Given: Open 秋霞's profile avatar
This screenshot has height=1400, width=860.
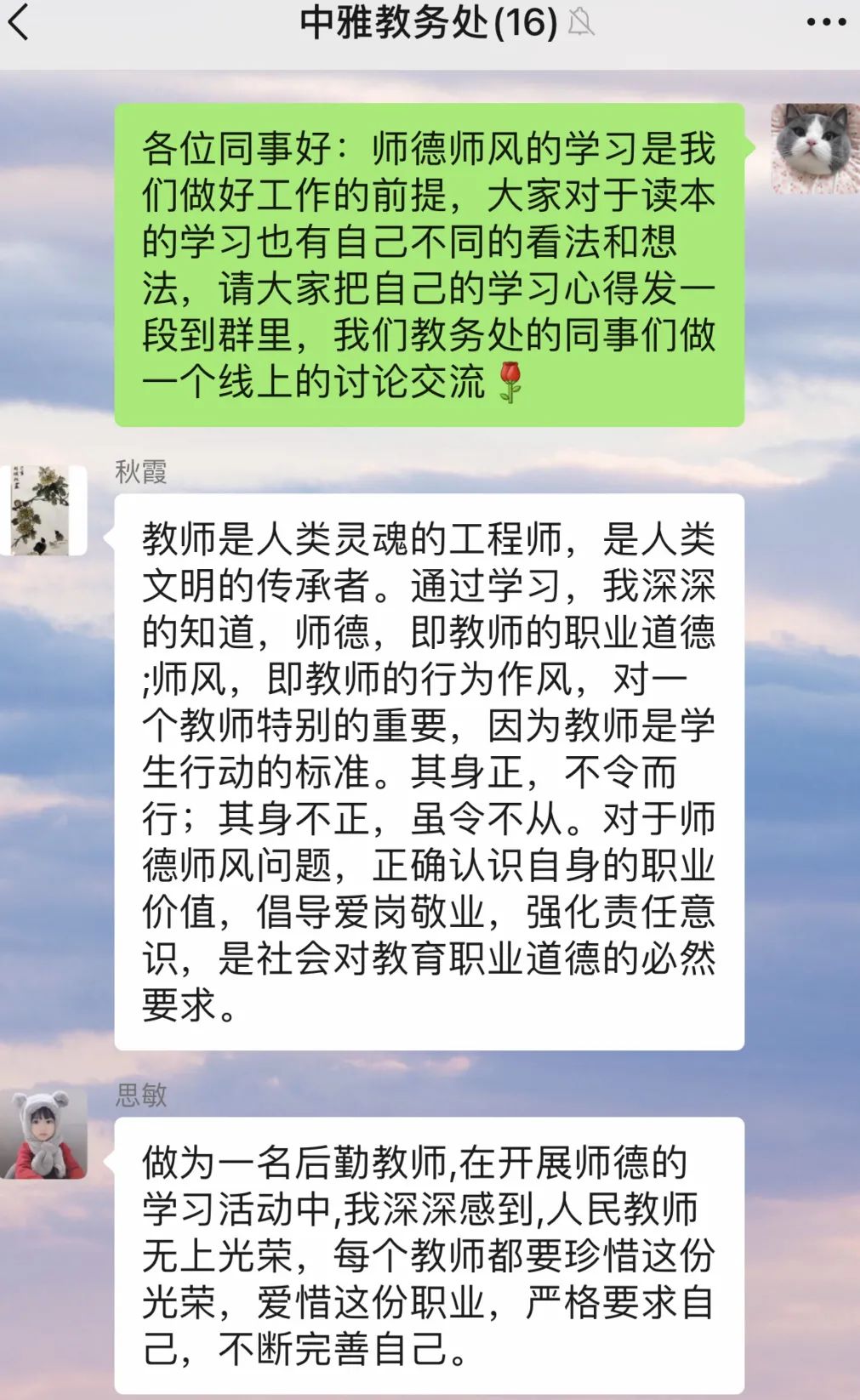Looking at the screenshot, I should [43, 510].
